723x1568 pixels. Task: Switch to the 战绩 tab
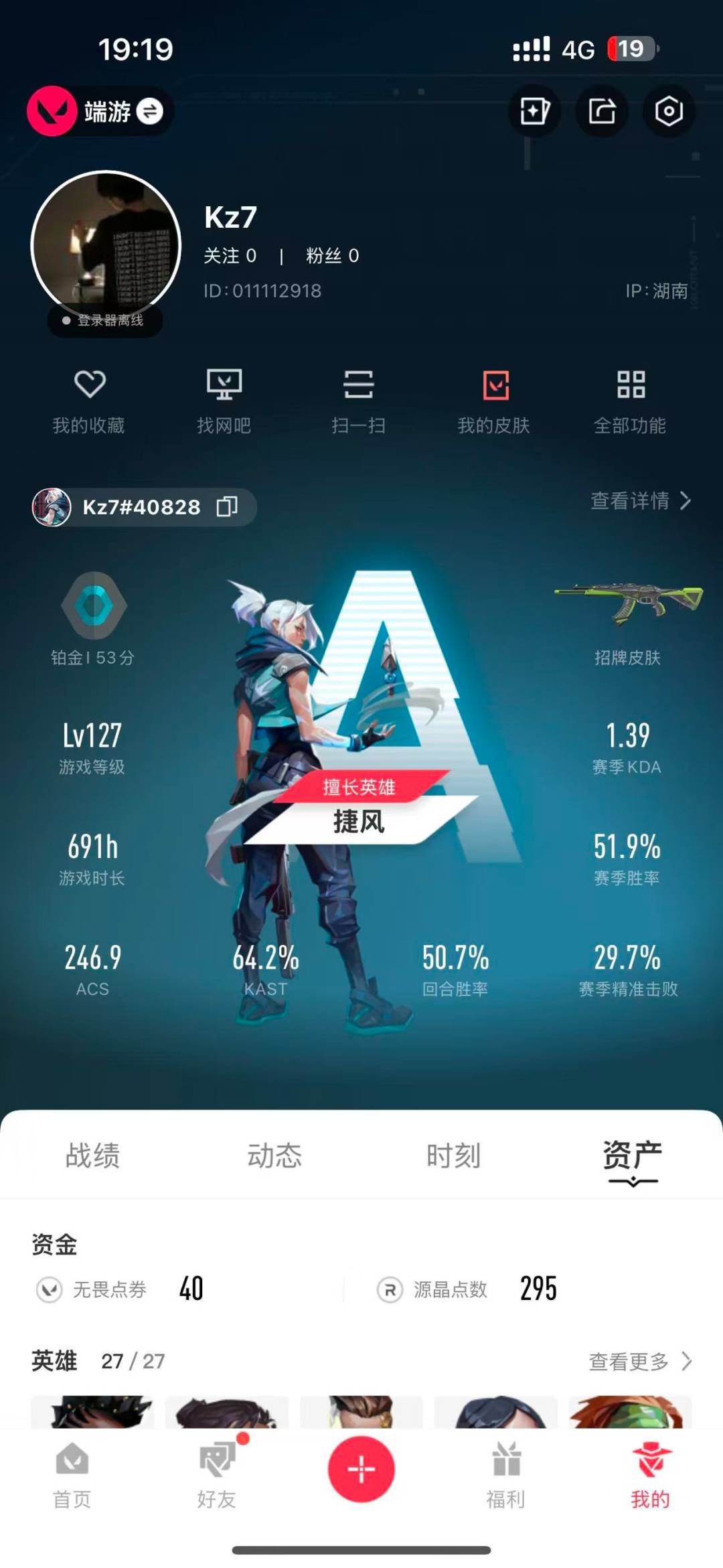(92, 1155)
